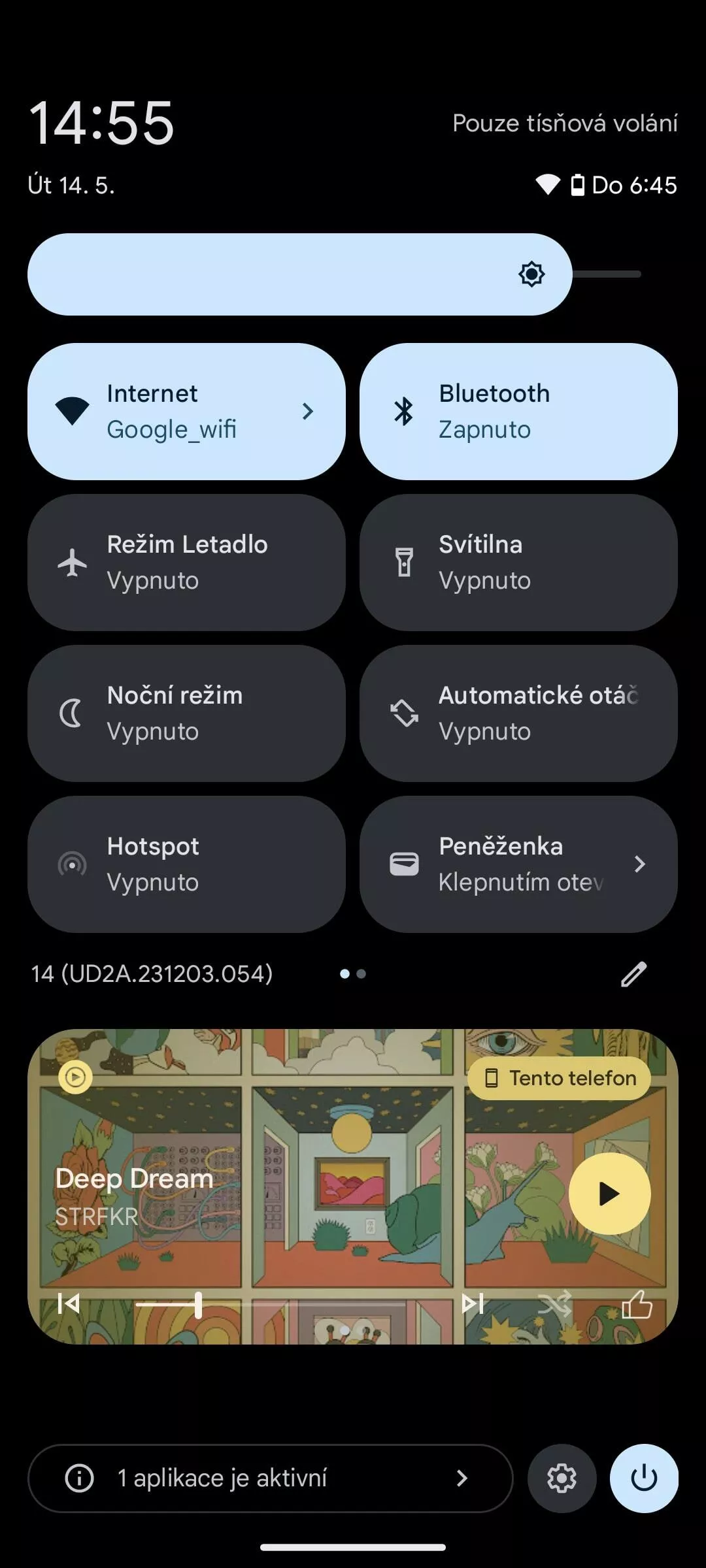This screenshot has height=1568, width=706.
Task: Toggle shuffle in the media player
Action: click(x=554, y=1304)
